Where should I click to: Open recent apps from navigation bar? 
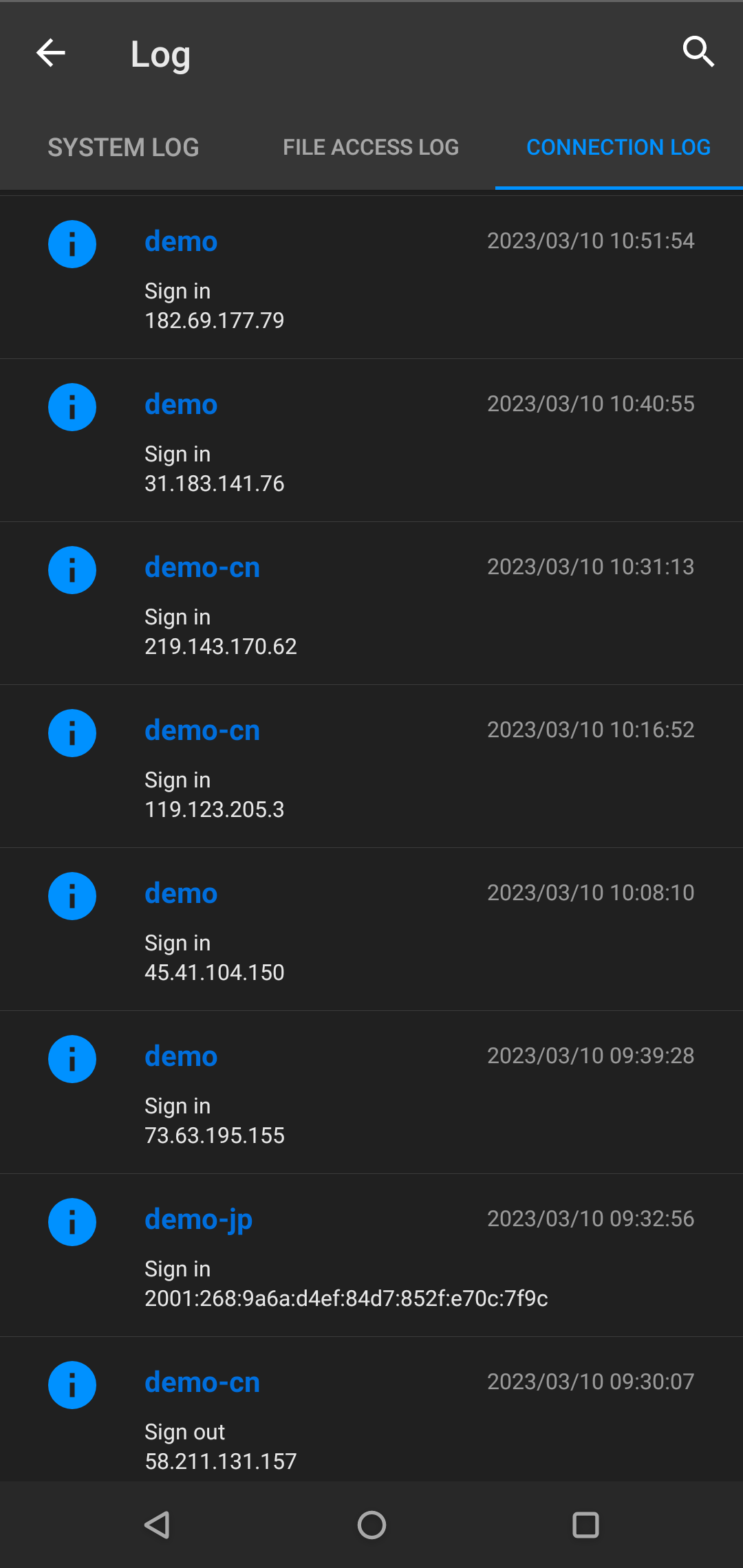585,1525
